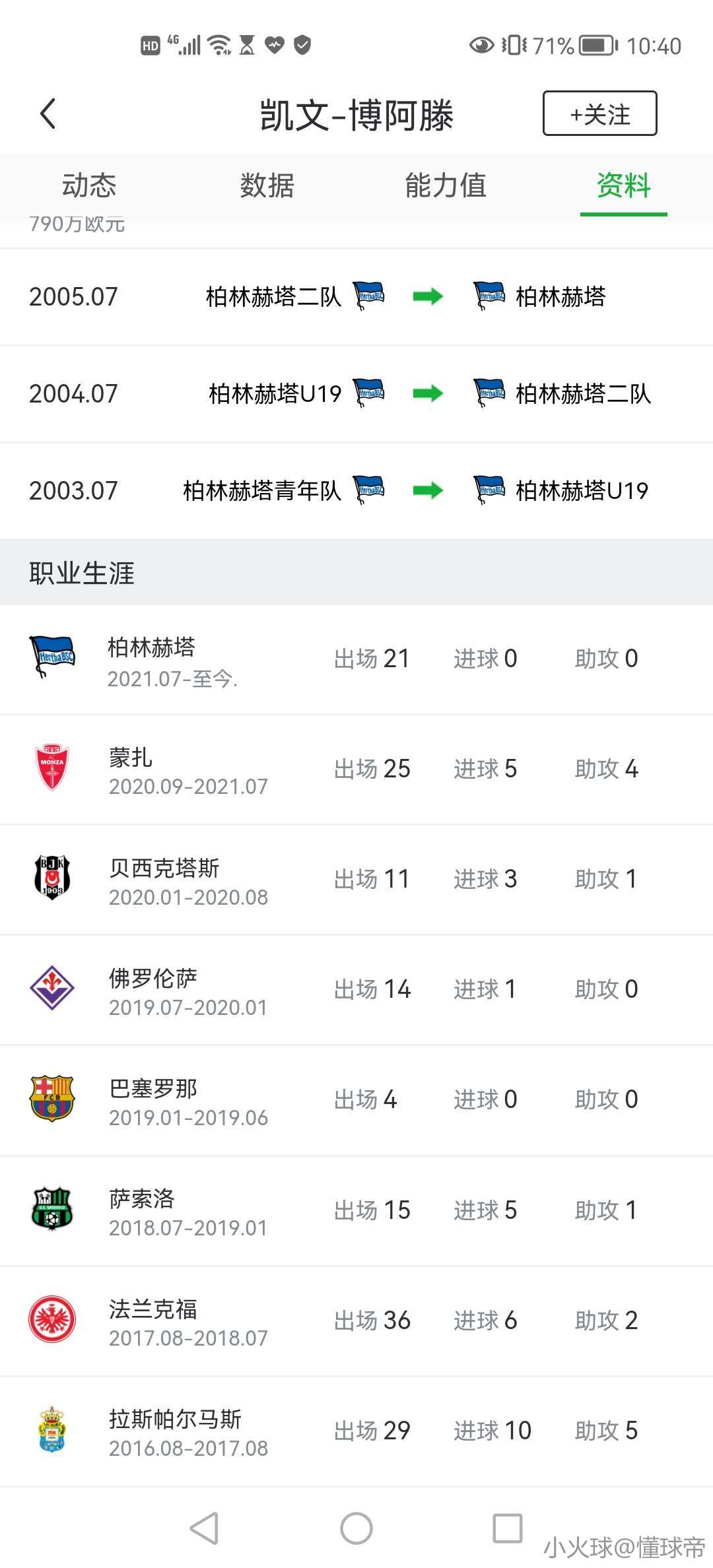Screen dimensions: 713x1568
Task: Open the 2003.07 transfer from 柏林赫塔青年队
Action: [356, 491]
